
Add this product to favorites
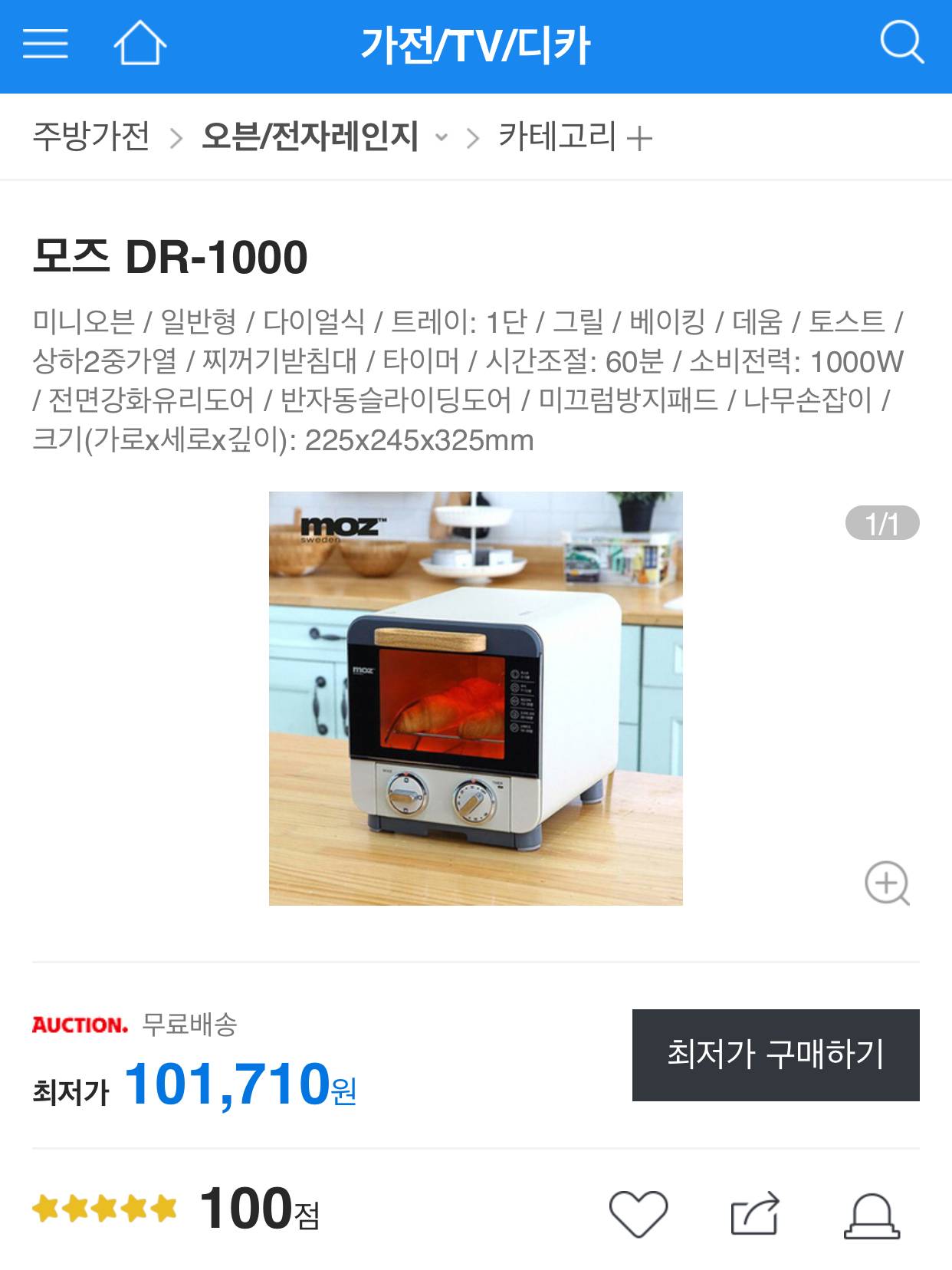coord(638,1214)
